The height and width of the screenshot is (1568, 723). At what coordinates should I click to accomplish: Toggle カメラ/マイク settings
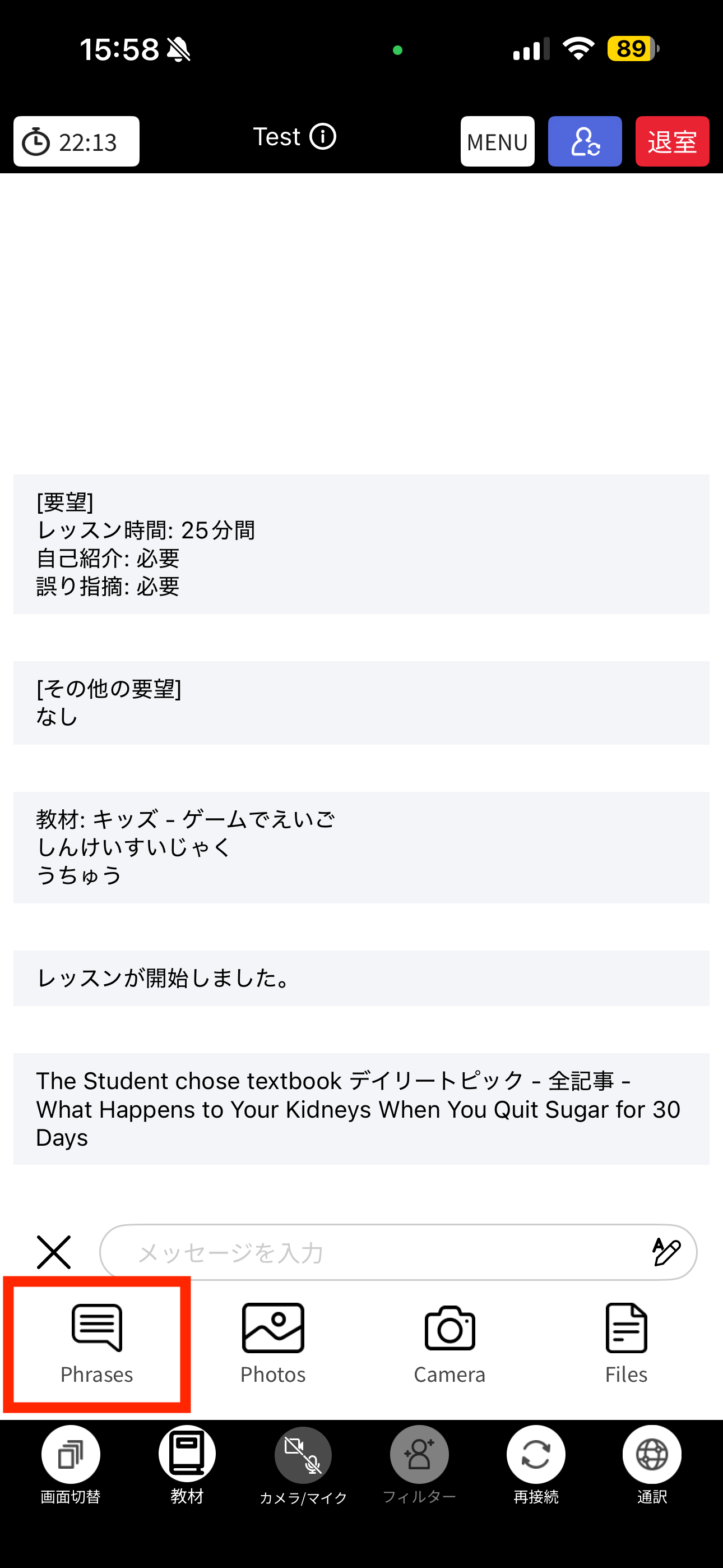coord(303,1465)
